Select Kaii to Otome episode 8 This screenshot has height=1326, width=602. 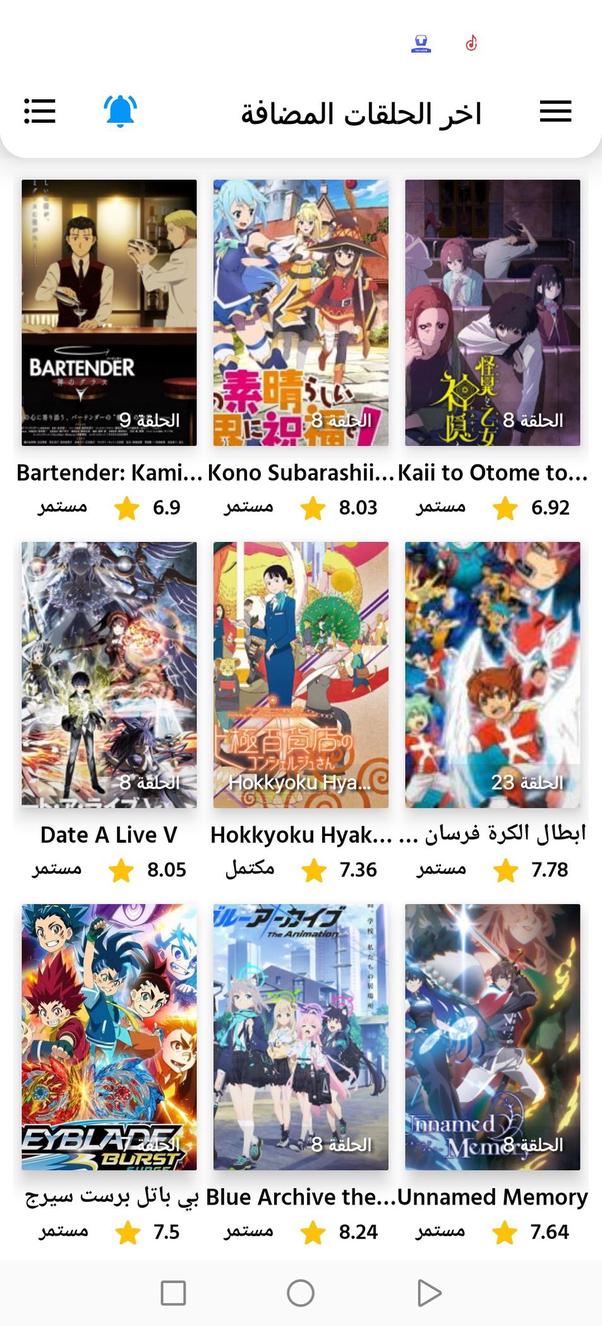[x=492, y=313]
